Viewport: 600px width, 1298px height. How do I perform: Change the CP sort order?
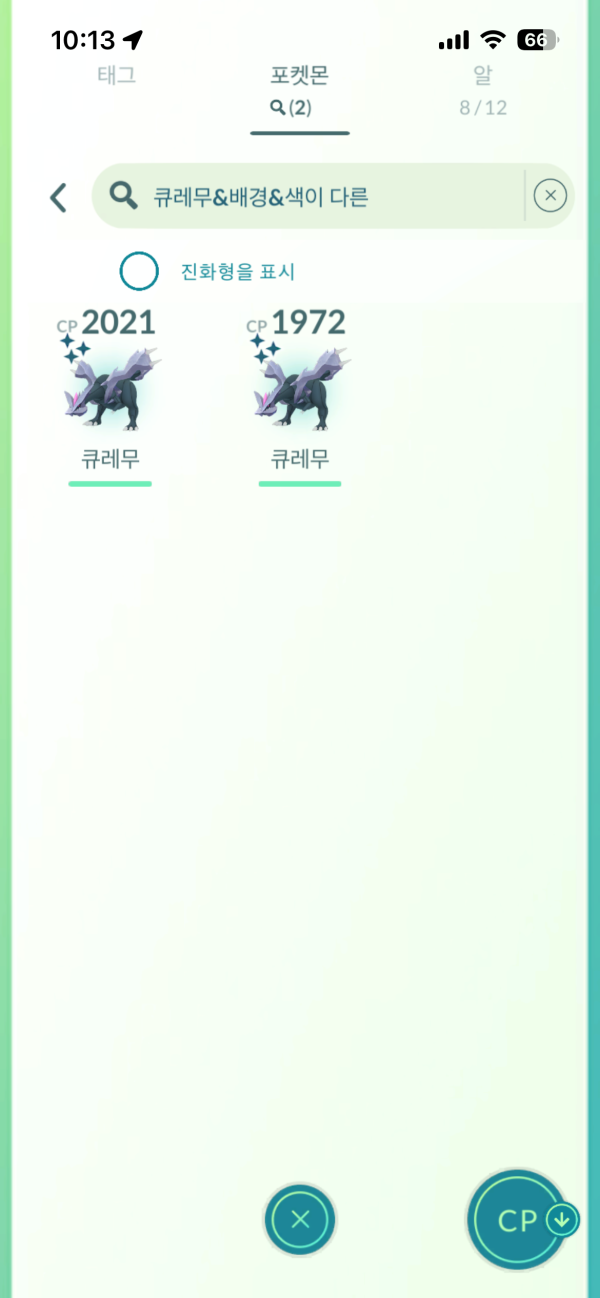pos(520,1220)
